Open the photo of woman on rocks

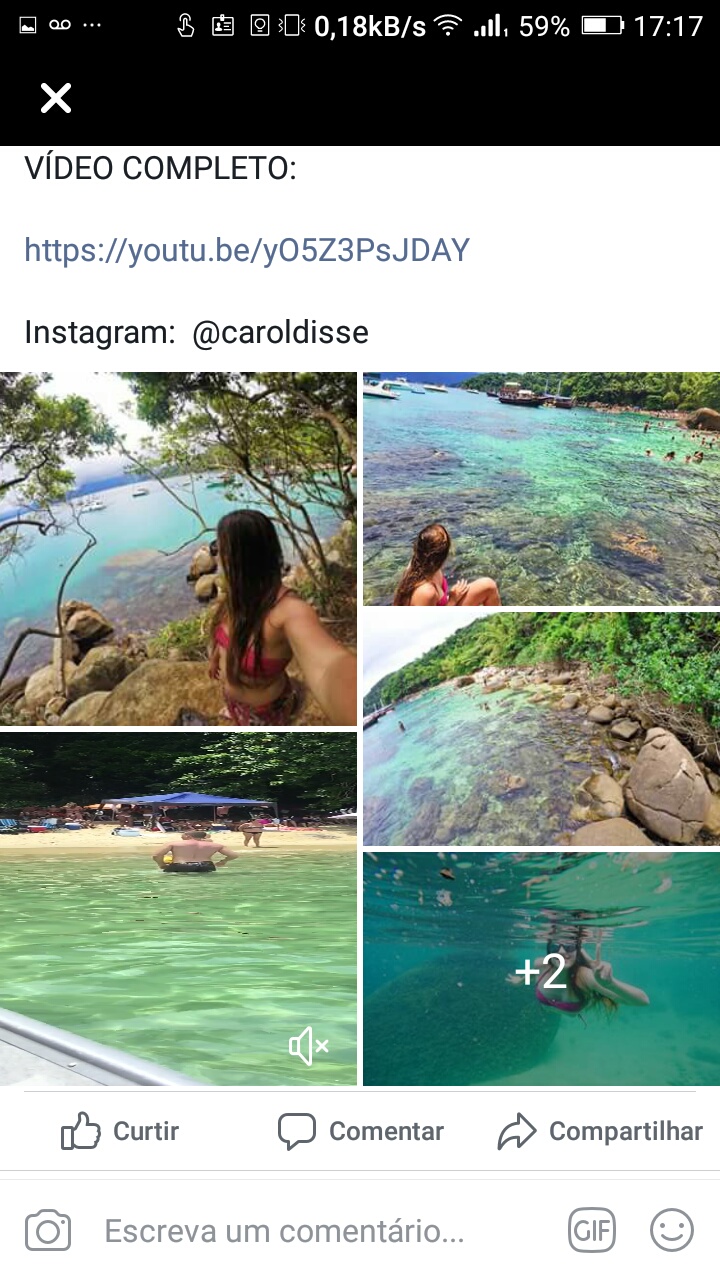point(178,548)
